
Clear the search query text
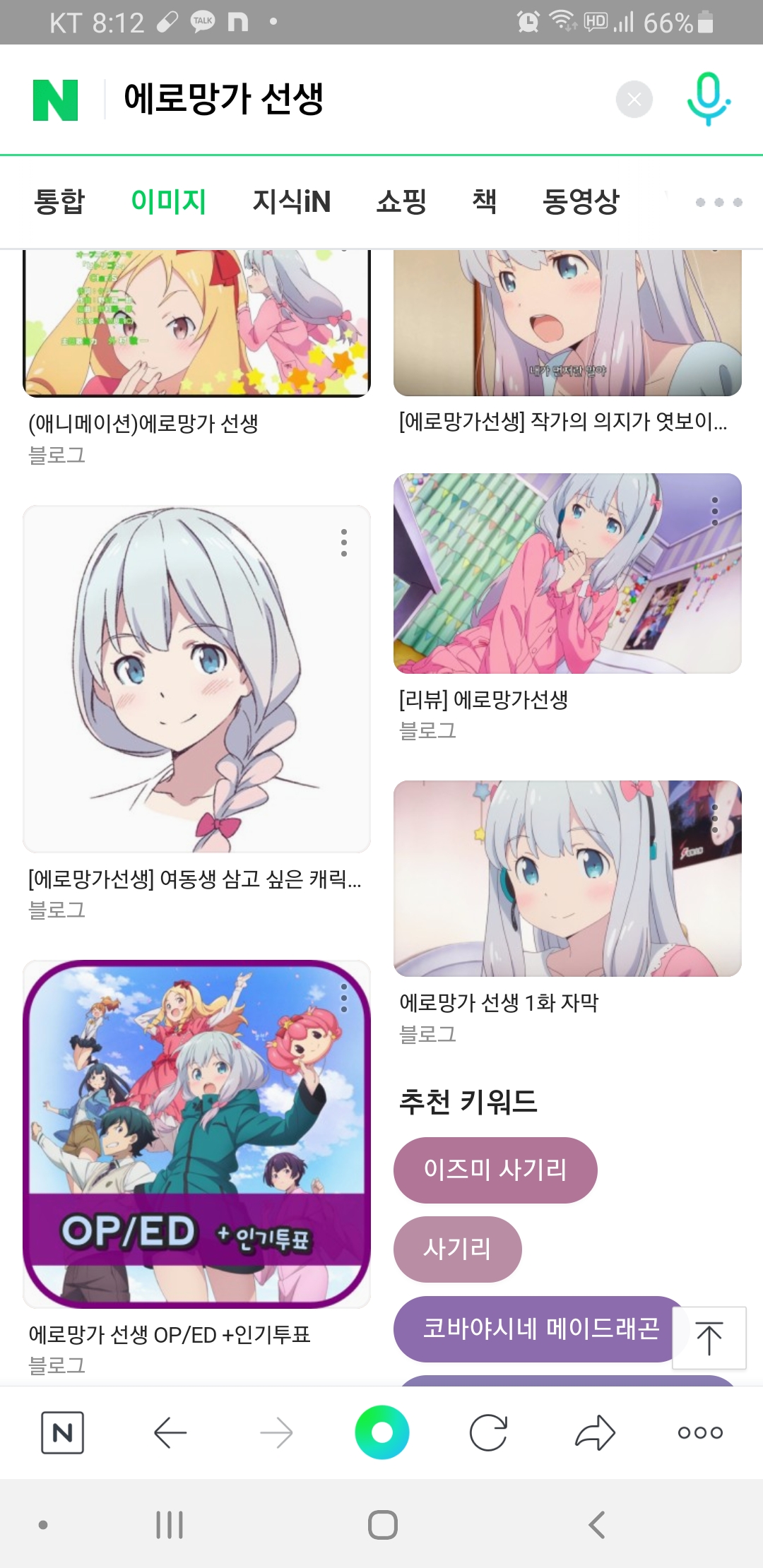(x=634, y=100)
